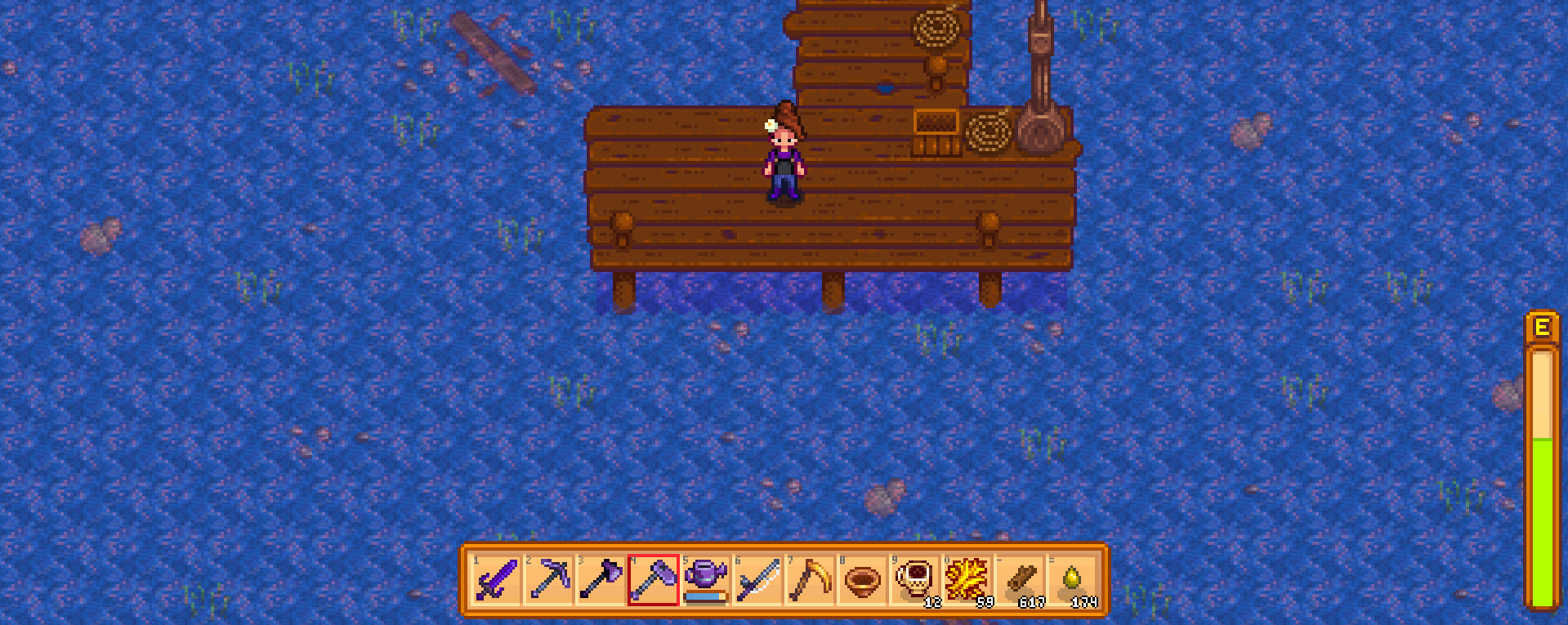Select the purple sword in slot 1
This screenshot has height=625, width=1568.
tap(496, 580)
